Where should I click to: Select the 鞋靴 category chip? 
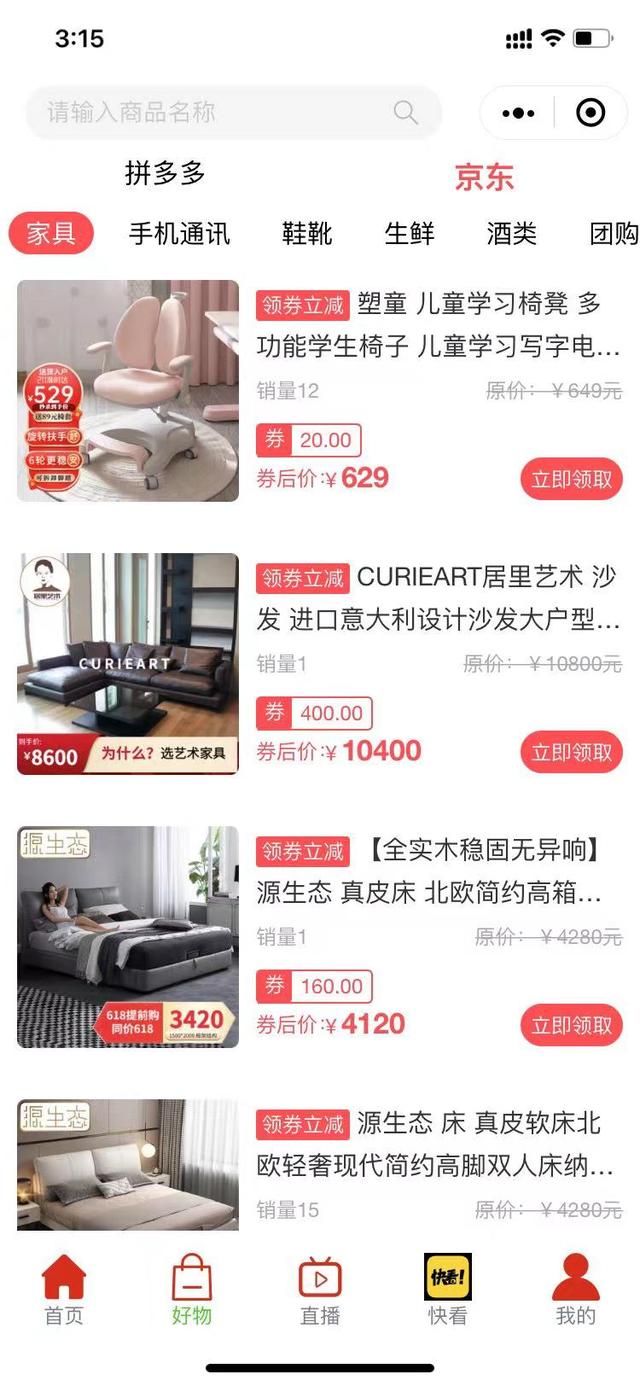(307, 234)
